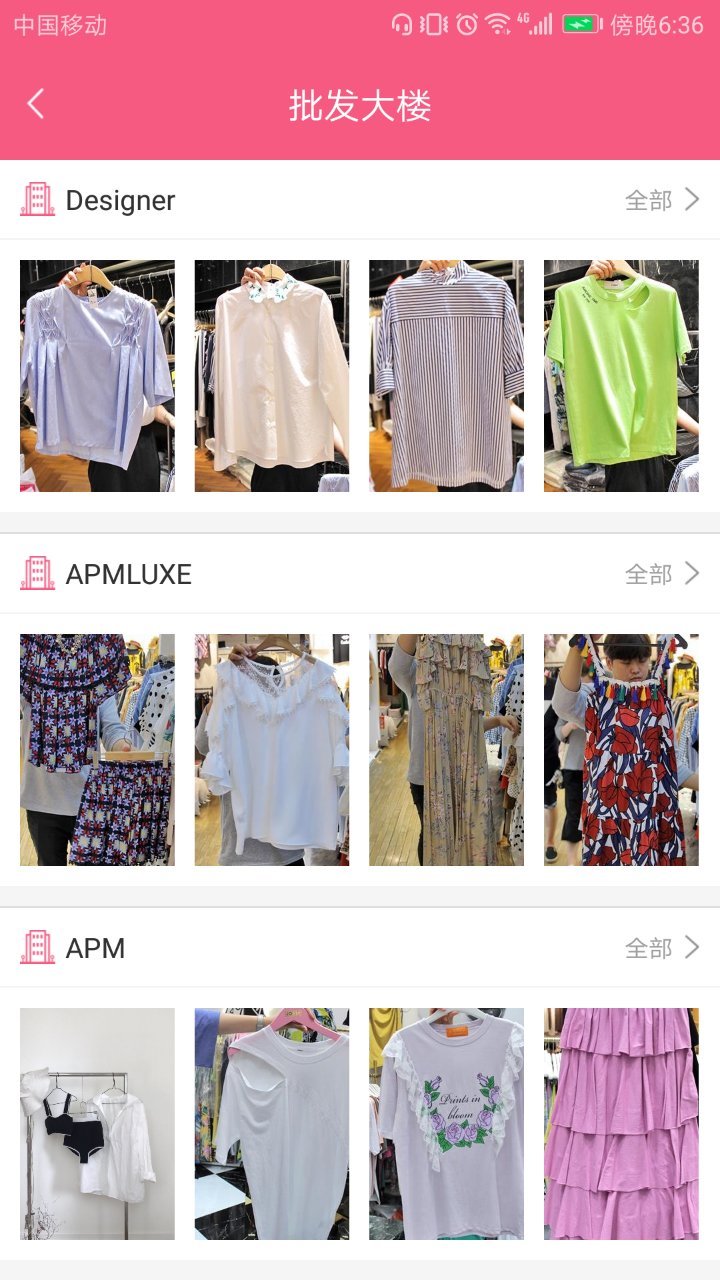The width and height of the screenshot is (720, 1280).
Task: View all items in Designer building
Action: 662,200
